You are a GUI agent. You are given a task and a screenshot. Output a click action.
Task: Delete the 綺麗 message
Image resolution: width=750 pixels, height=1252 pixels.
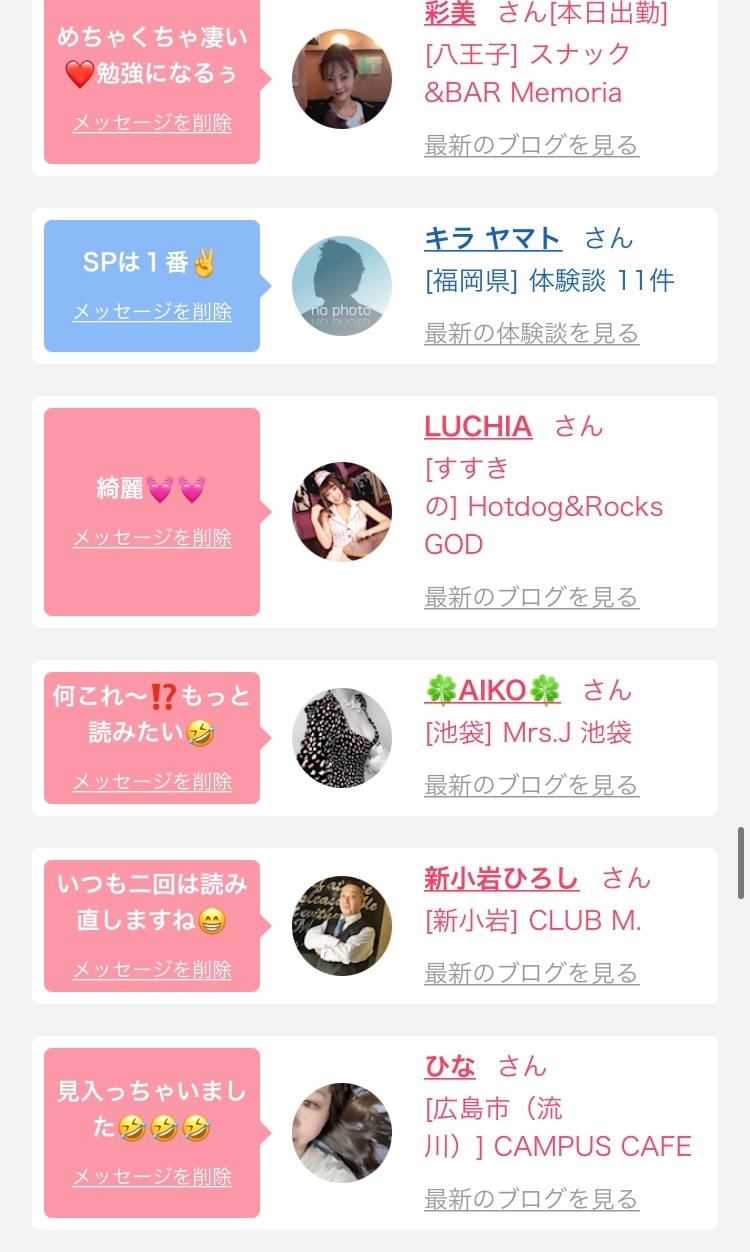[x=152, y=537]
